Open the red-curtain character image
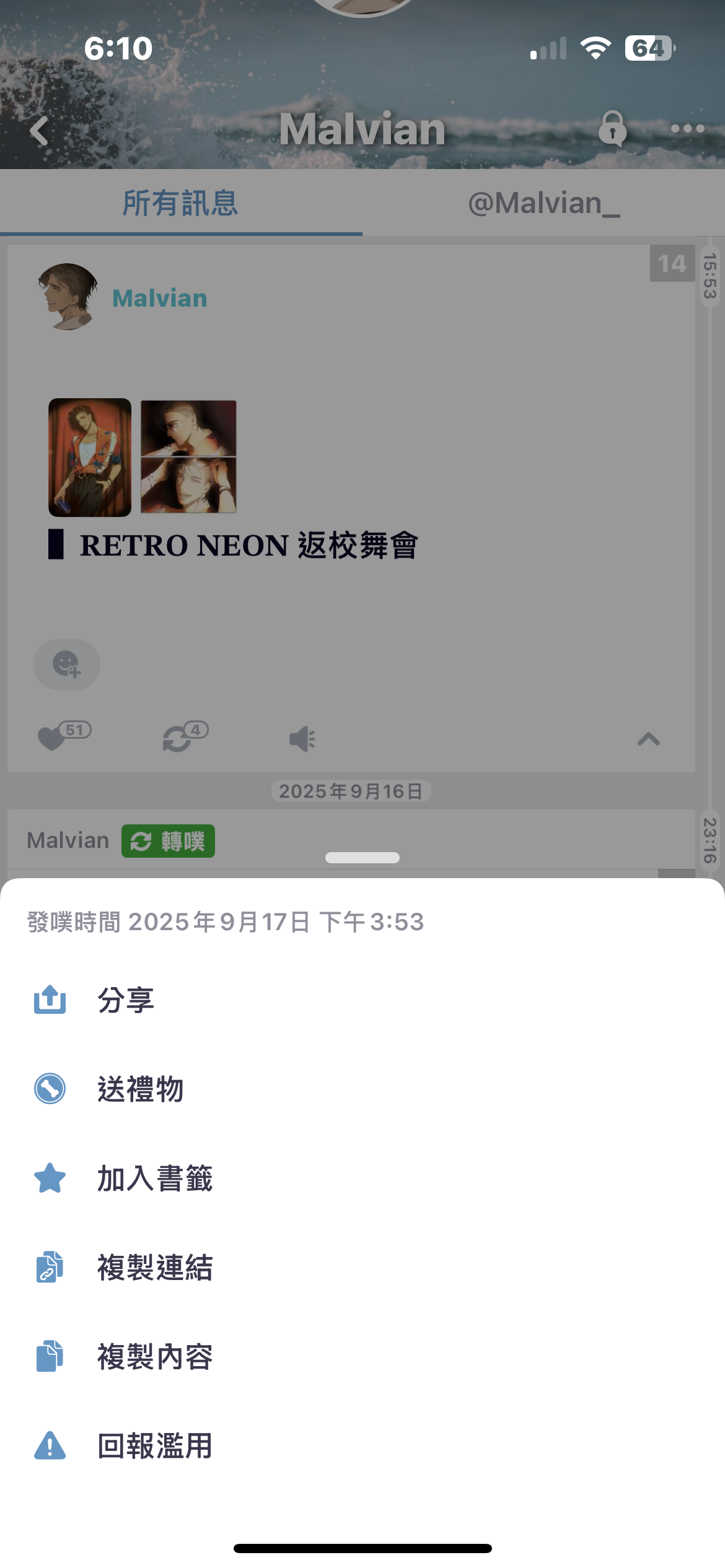This screenshot has height=1568, width=725. 90,457
